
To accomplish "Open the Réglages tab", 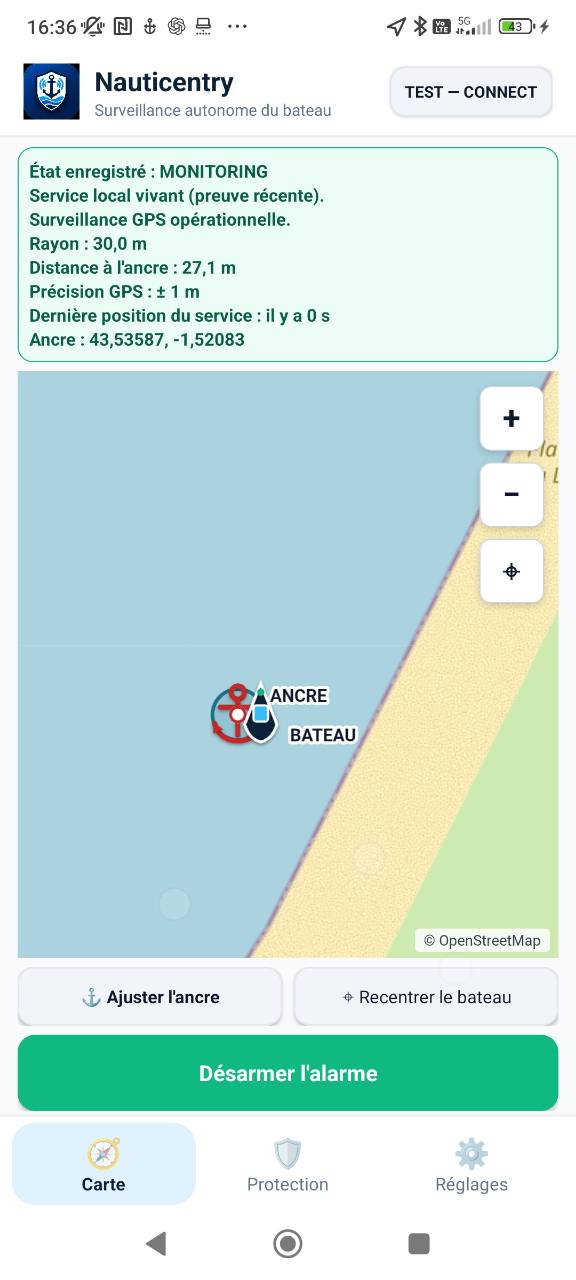I will 472,1165.
